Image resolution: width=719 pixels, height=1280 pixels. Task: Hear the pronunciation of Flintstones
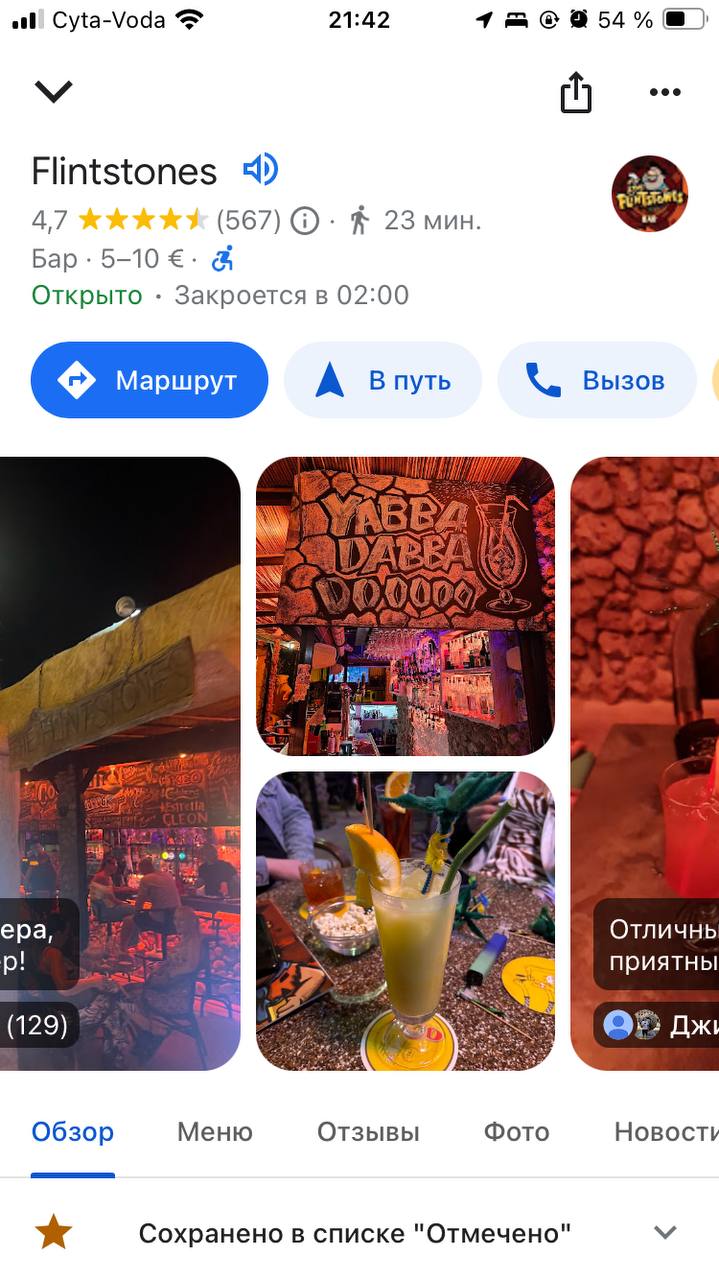(x=260, y=170)
